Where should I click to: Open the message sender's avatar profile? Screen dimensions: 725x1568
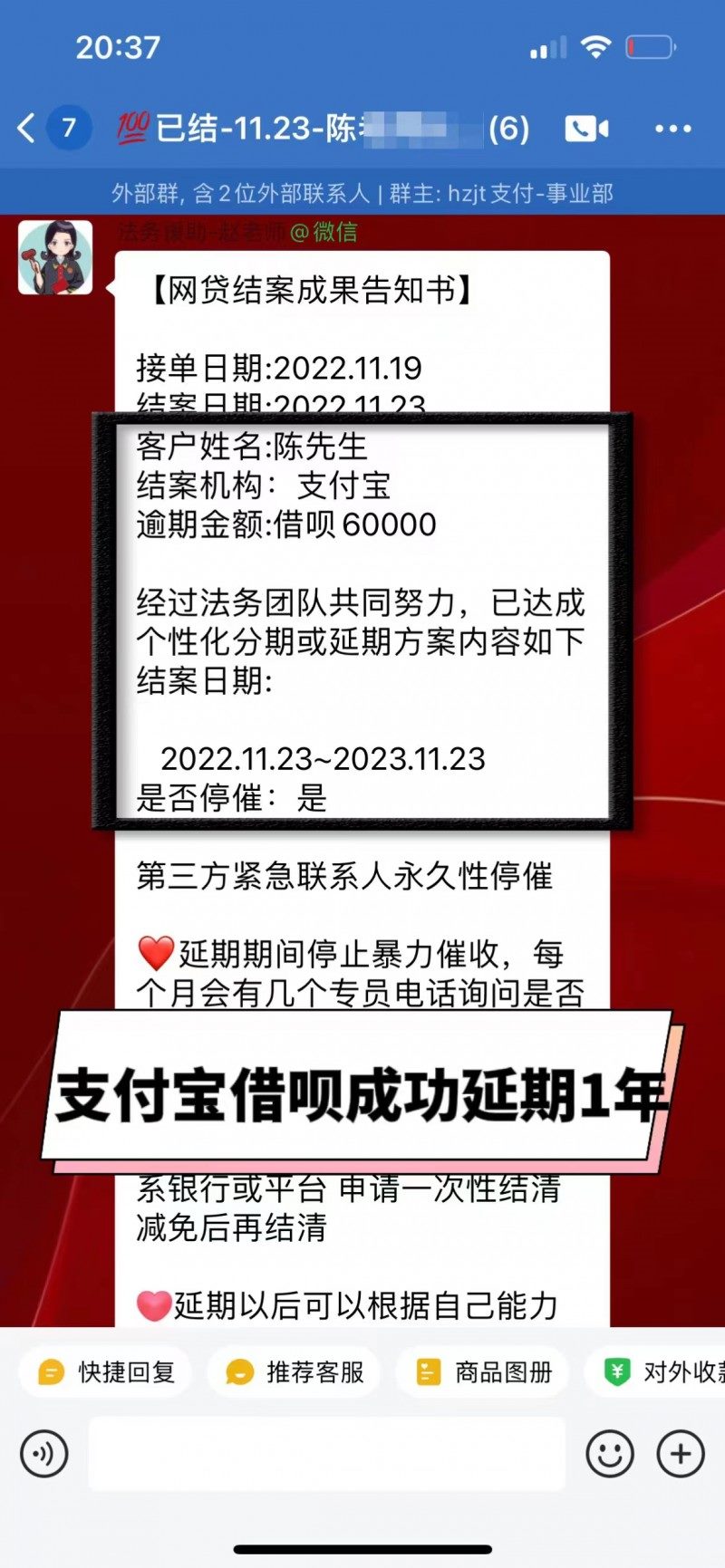(x=55, y=257)
